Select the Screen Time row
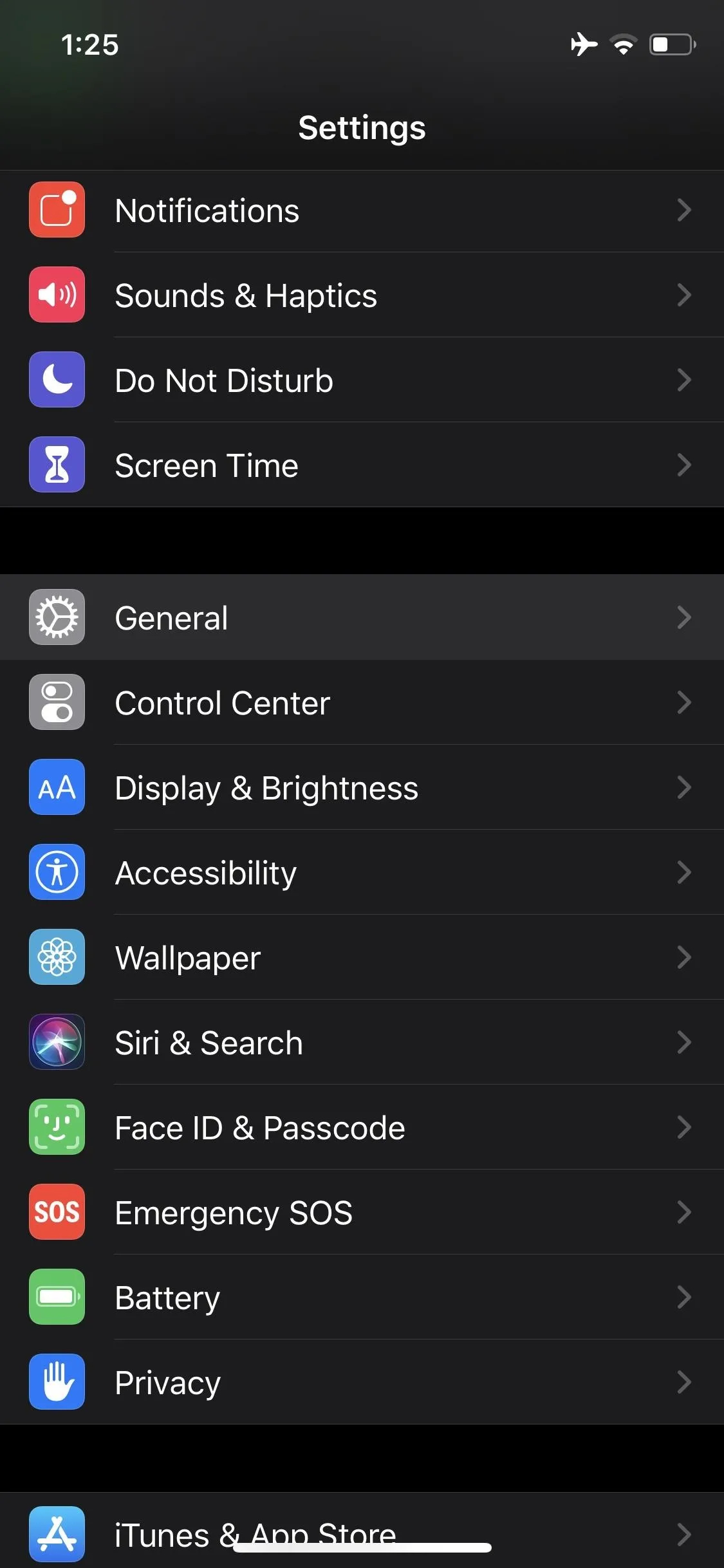This screenshot has width=724, height=1568. (362, 465)
